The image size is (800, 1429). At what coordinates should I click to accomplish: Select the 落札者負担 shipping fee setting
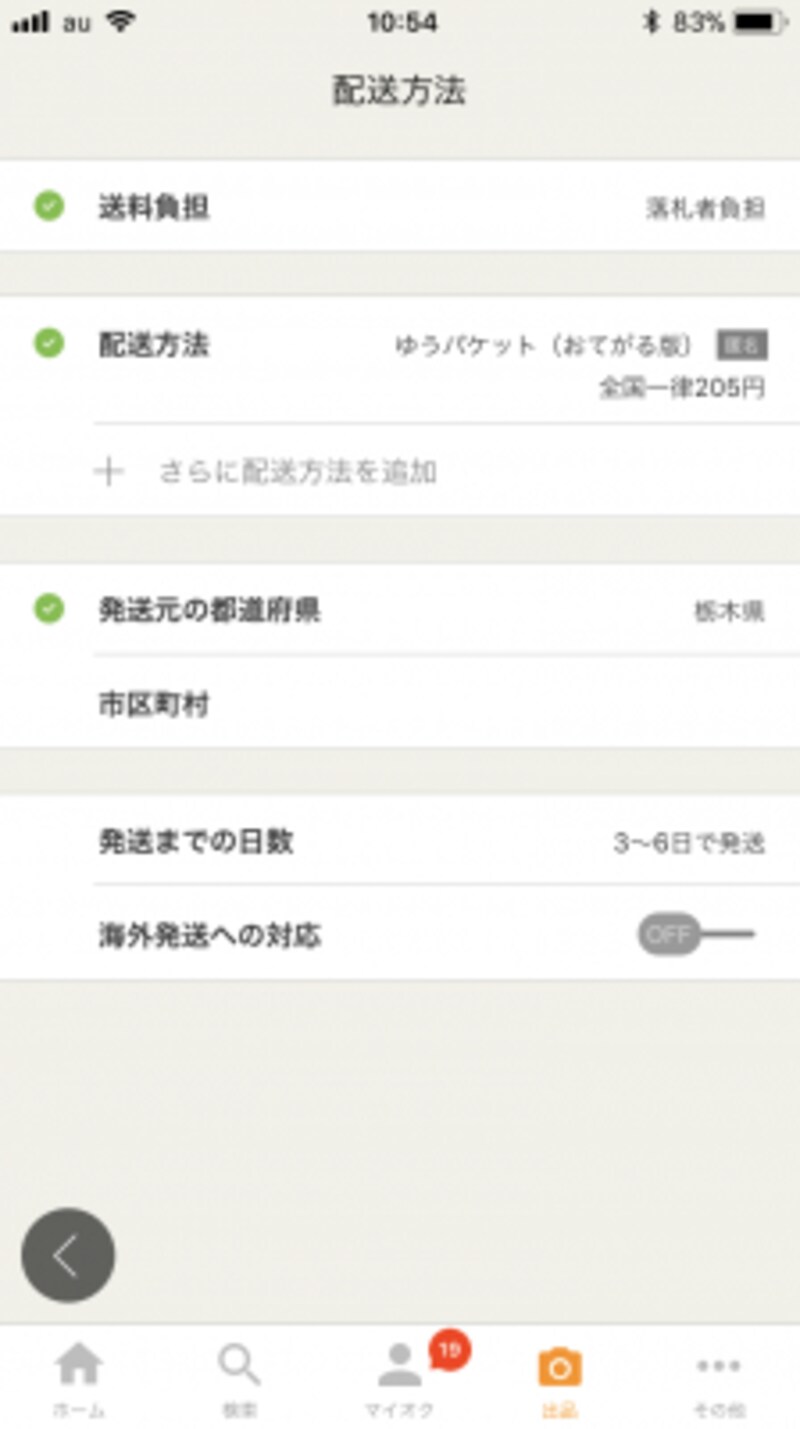703,207
